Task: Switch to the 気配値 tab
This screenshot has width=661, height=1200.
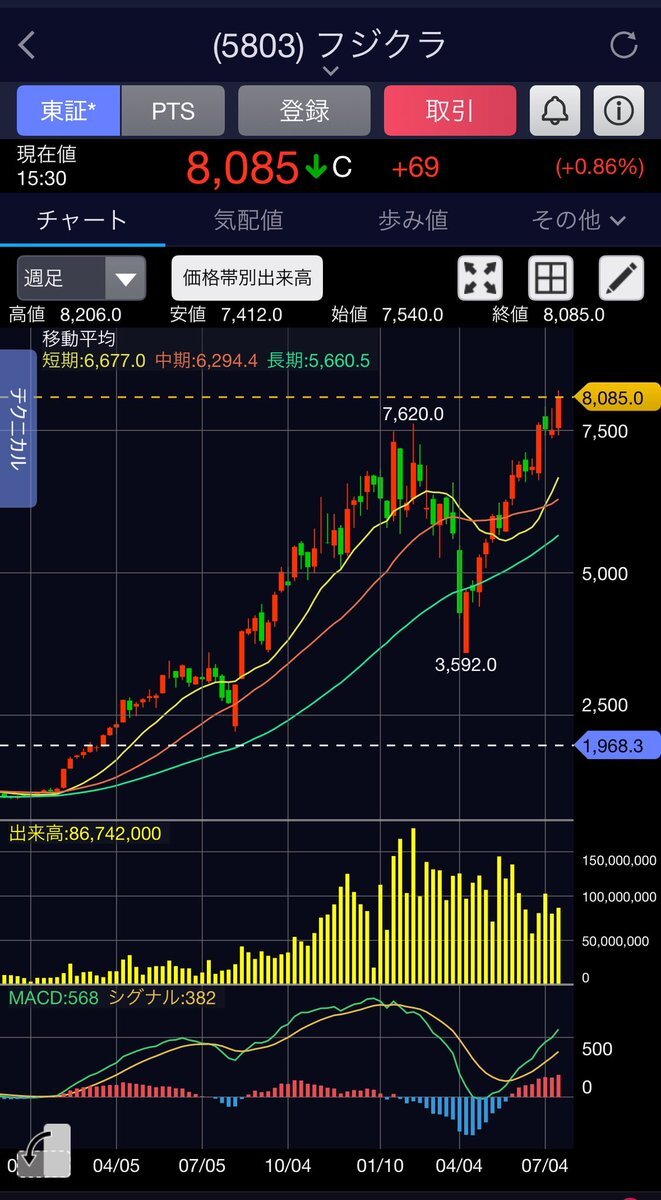Action: [248, 220]
